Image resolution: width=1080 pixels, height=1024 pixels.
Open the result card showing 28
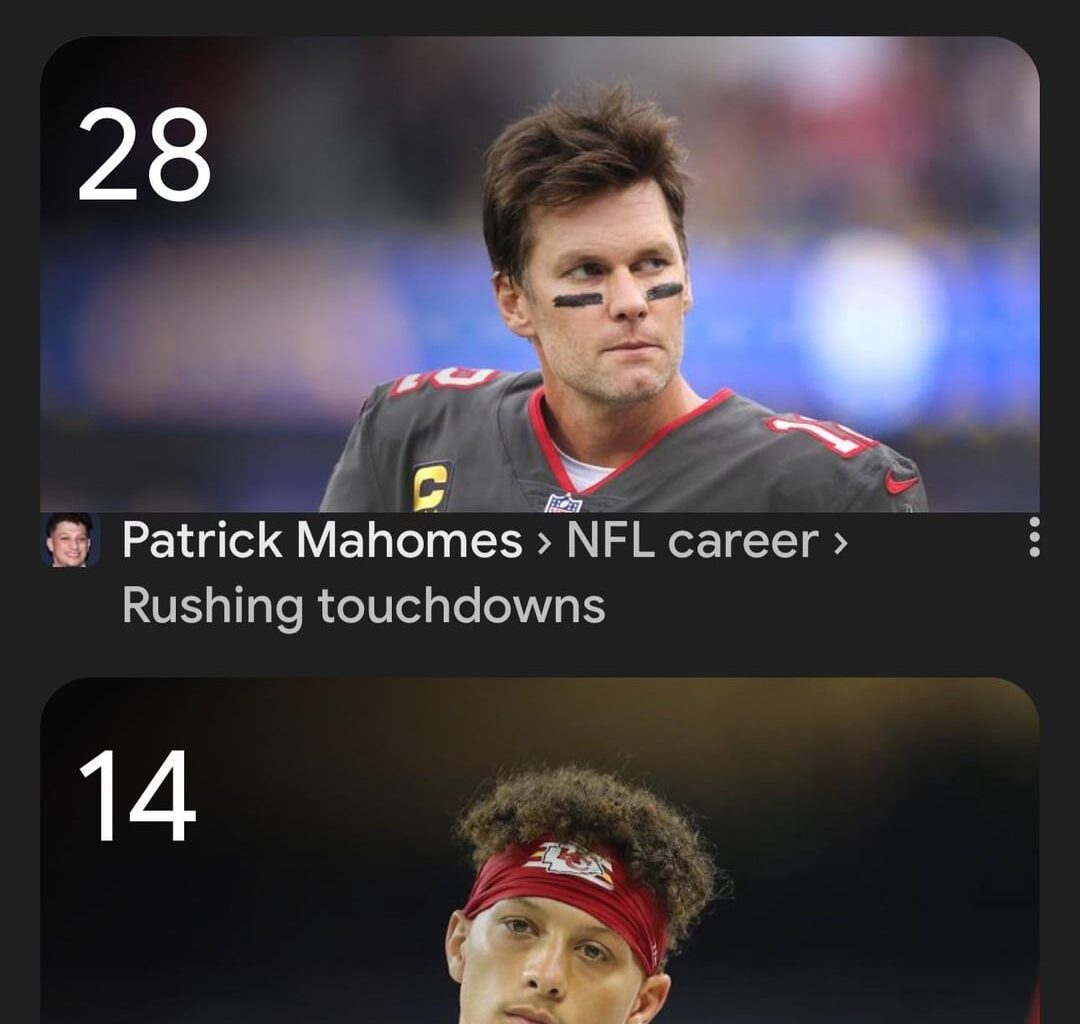pyautogui.click(x=540, y=275)
